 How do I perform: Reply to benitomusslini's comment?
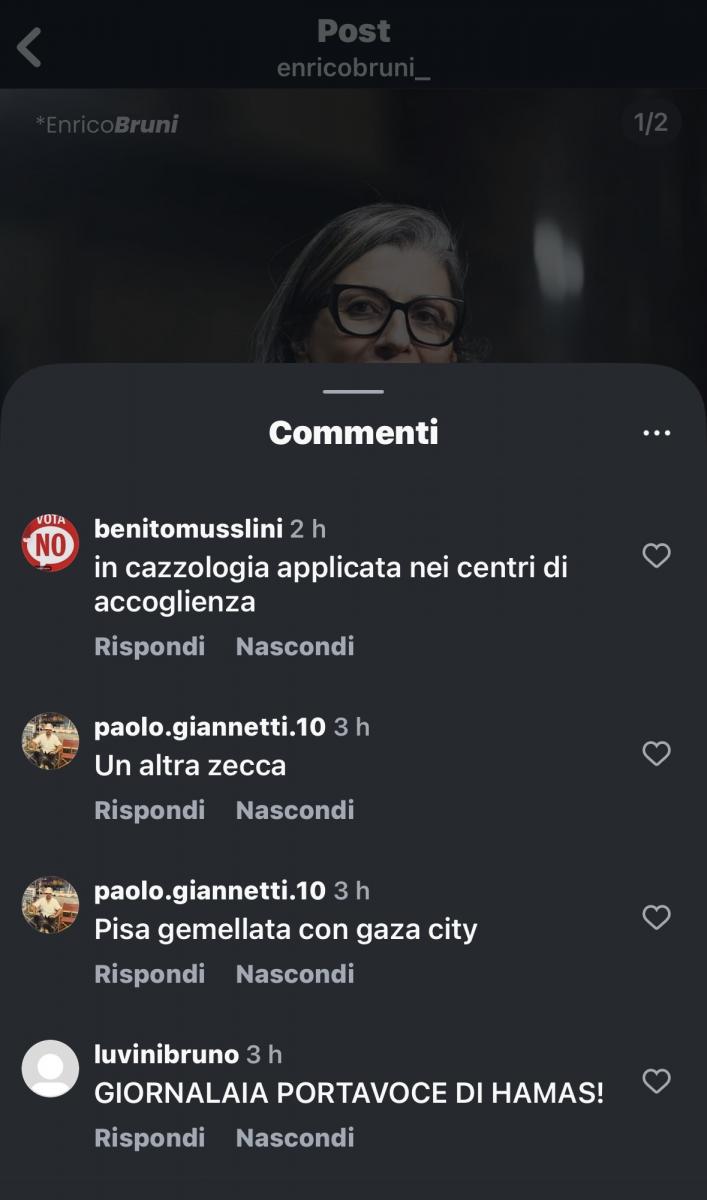pos(149,646)
